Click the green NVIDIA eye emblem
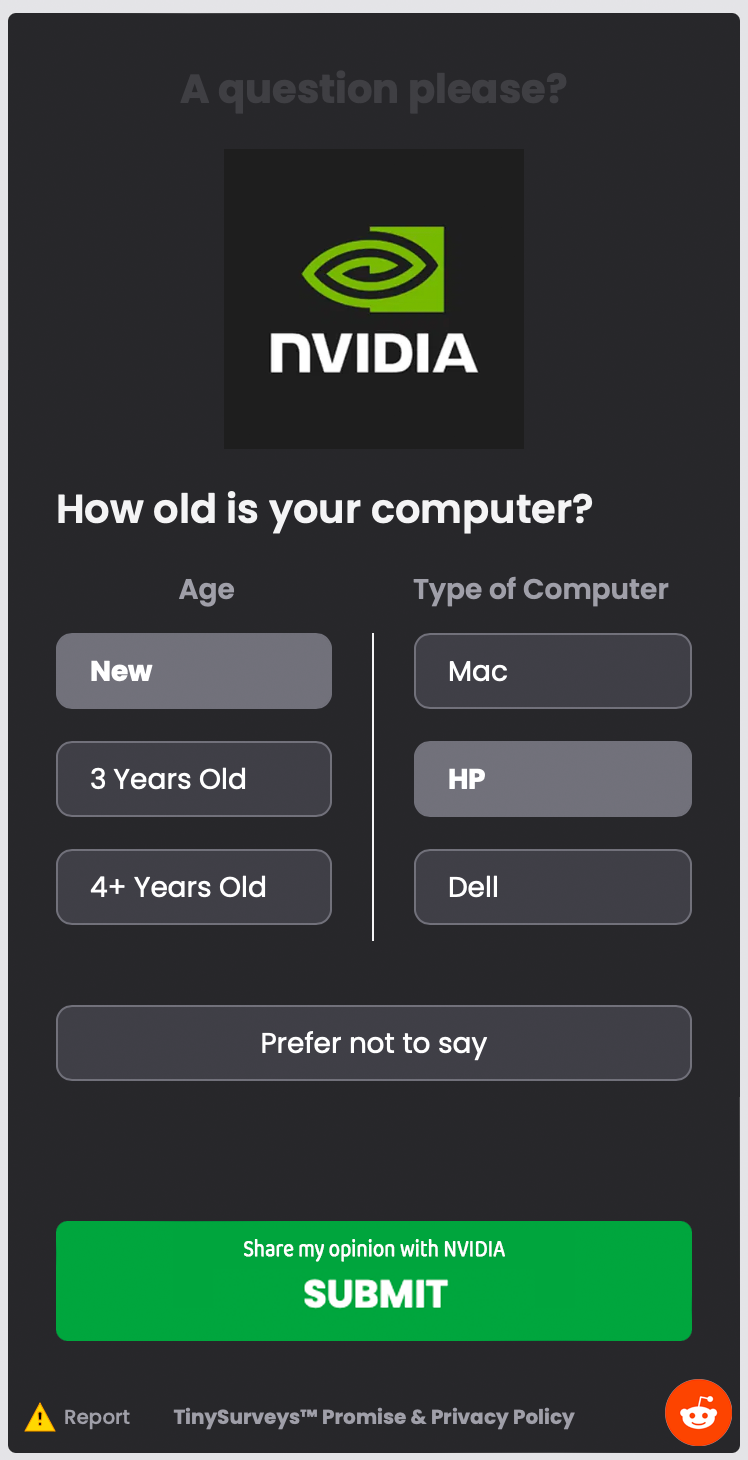 click(373, 268)
